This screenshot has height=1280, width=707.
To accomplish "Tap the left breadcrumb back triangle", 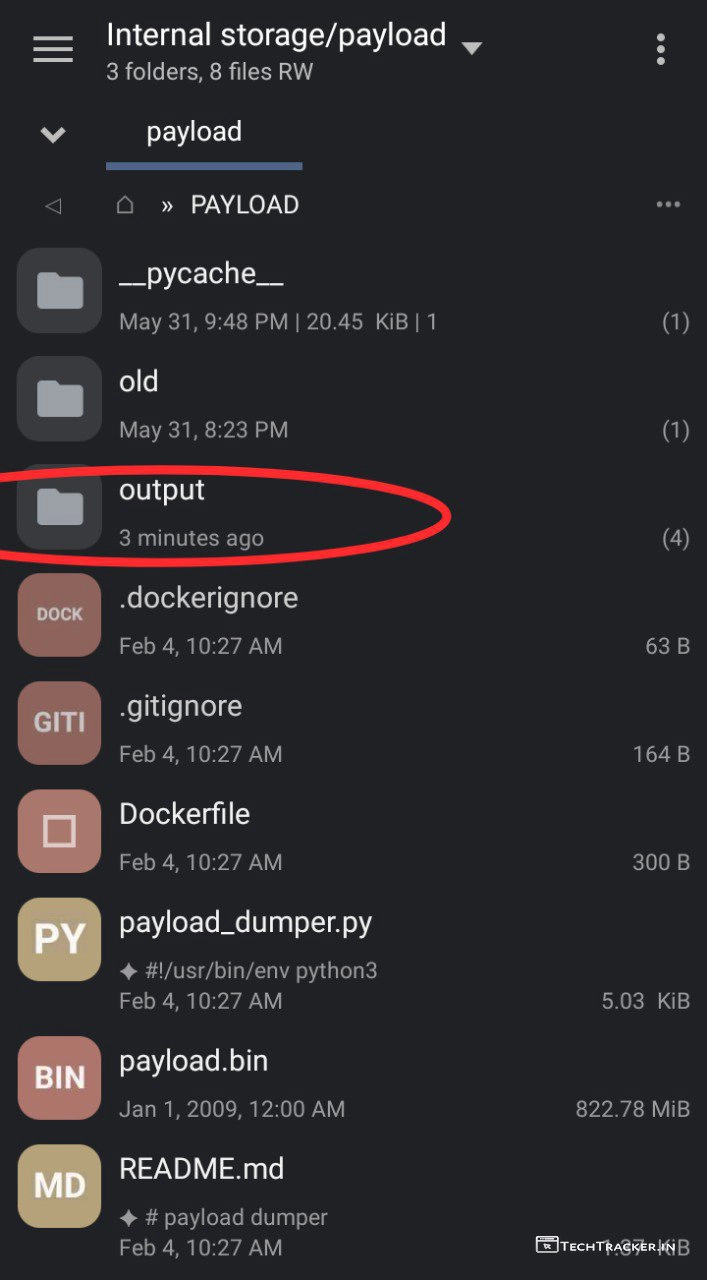I will (x=53, y=206).
